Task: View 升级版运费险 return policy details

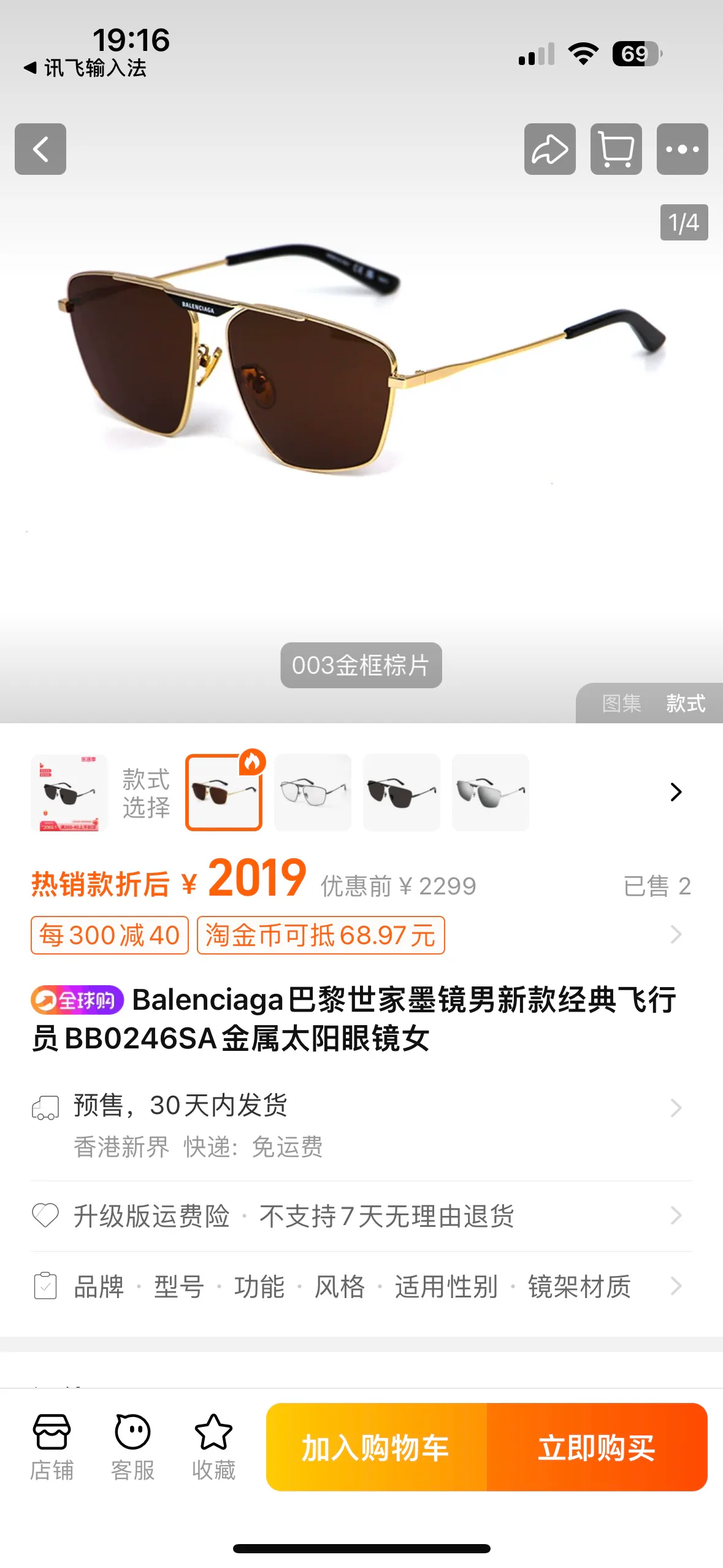Action: tap(361, 1216)
